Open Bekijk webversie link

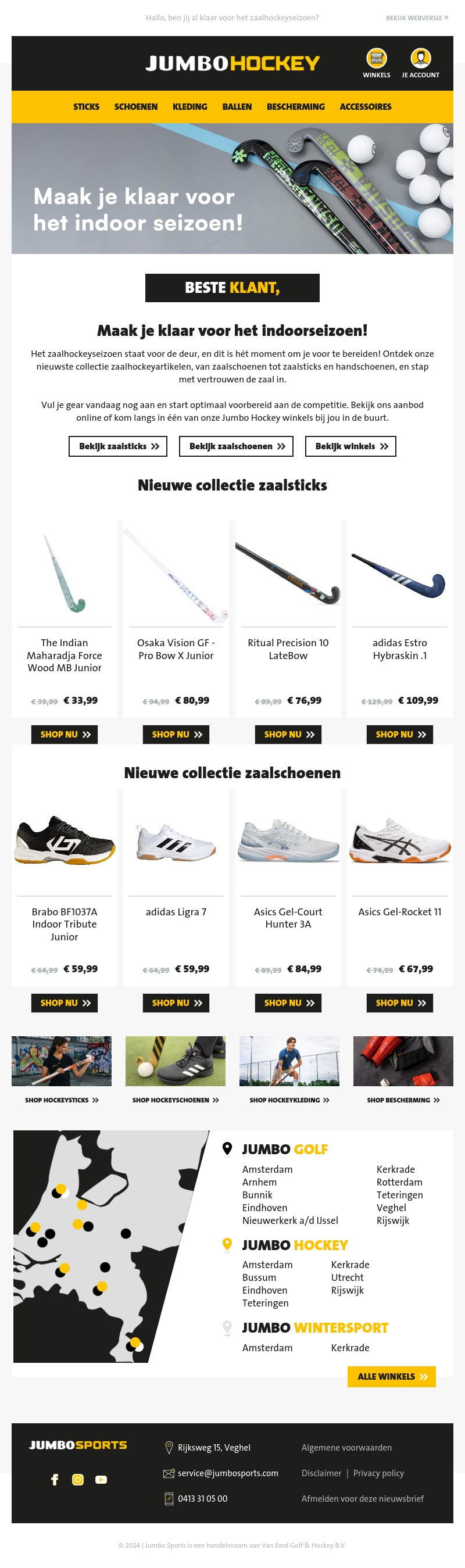[416, 18]
